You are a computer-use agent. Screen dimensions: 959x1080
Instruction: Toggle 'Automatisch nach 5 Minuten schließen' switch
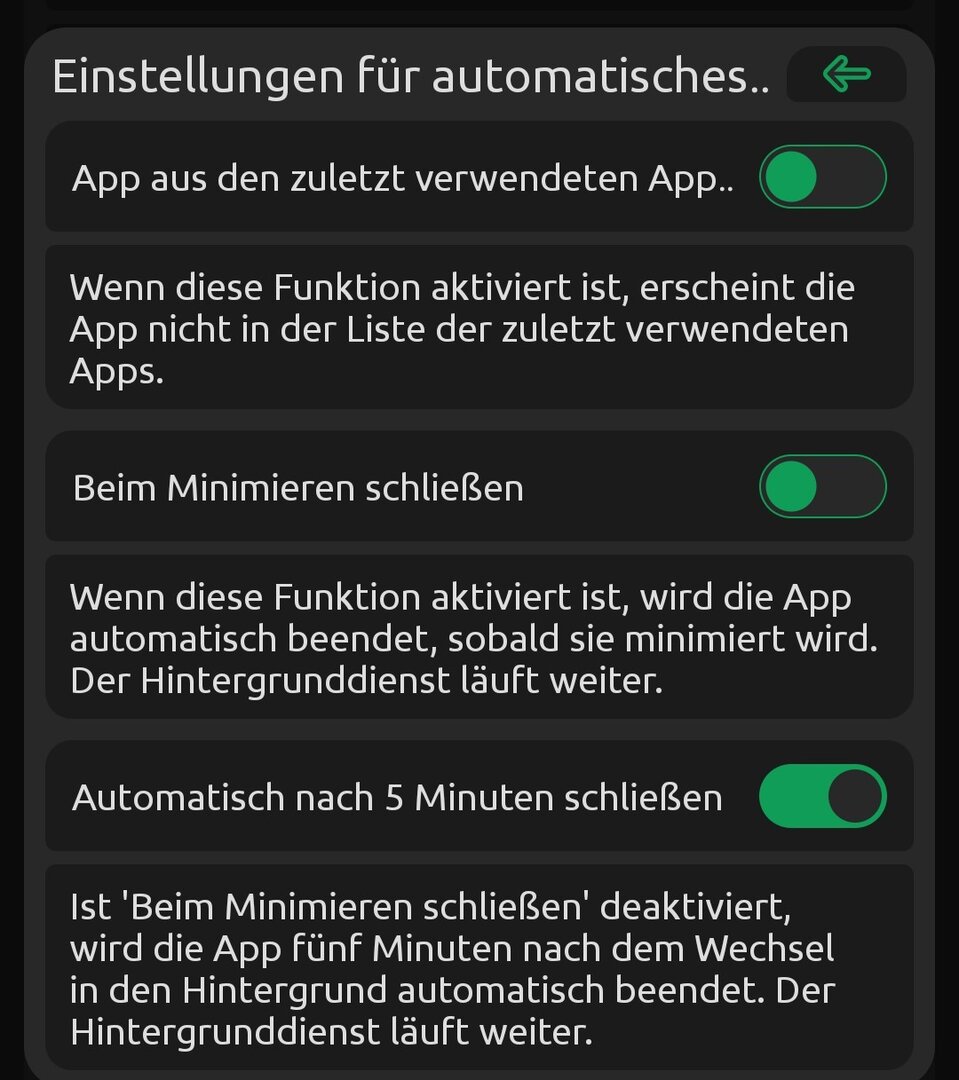tap(822, 796)
